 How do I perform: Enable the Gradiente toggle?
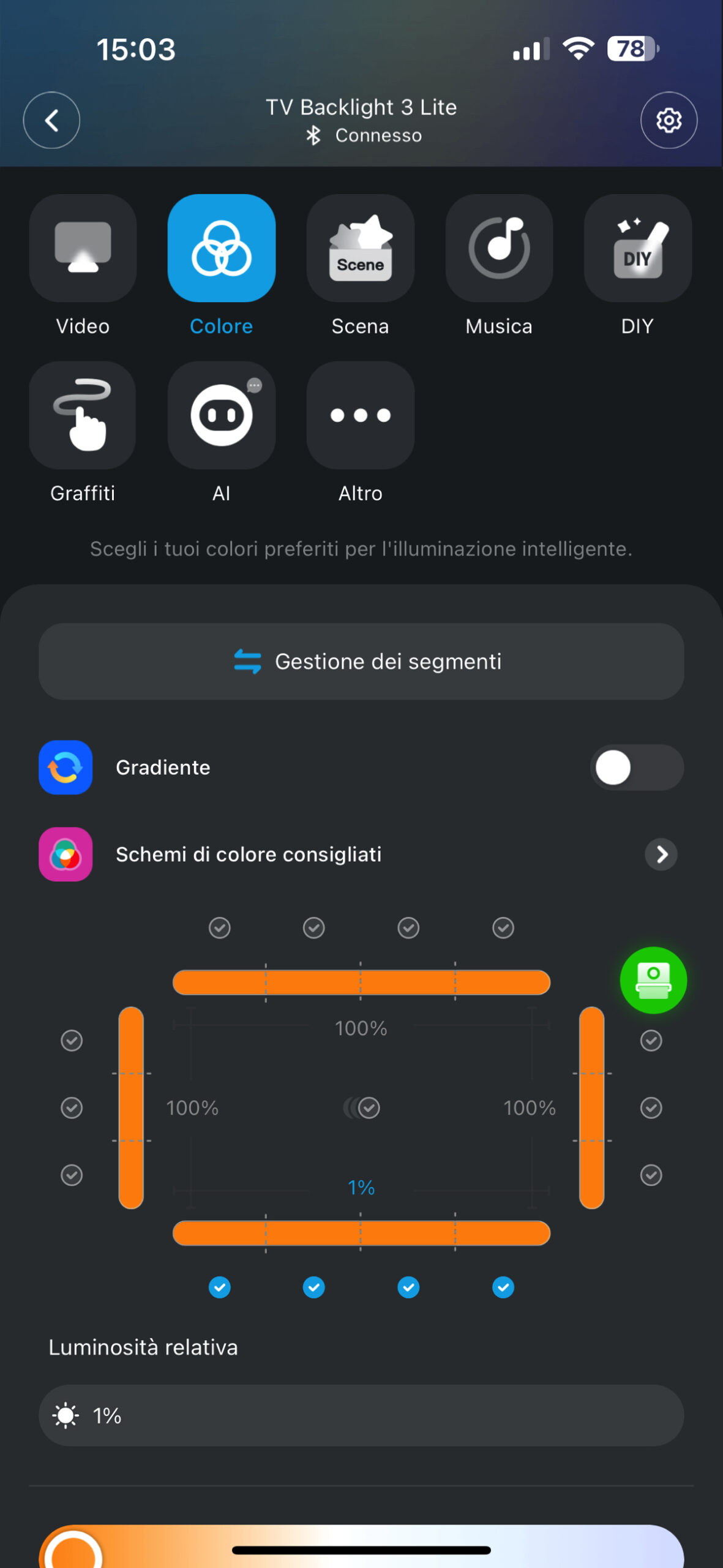click(x=637, y=767)
